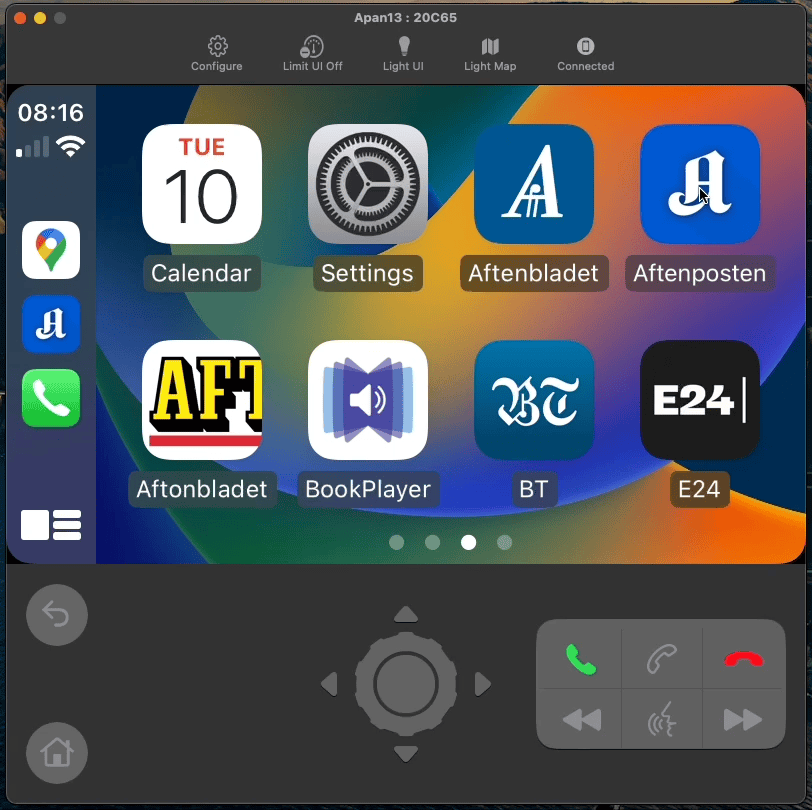Open the BT news app
Screen dimensions: 812x810
[x=534, y=400]
